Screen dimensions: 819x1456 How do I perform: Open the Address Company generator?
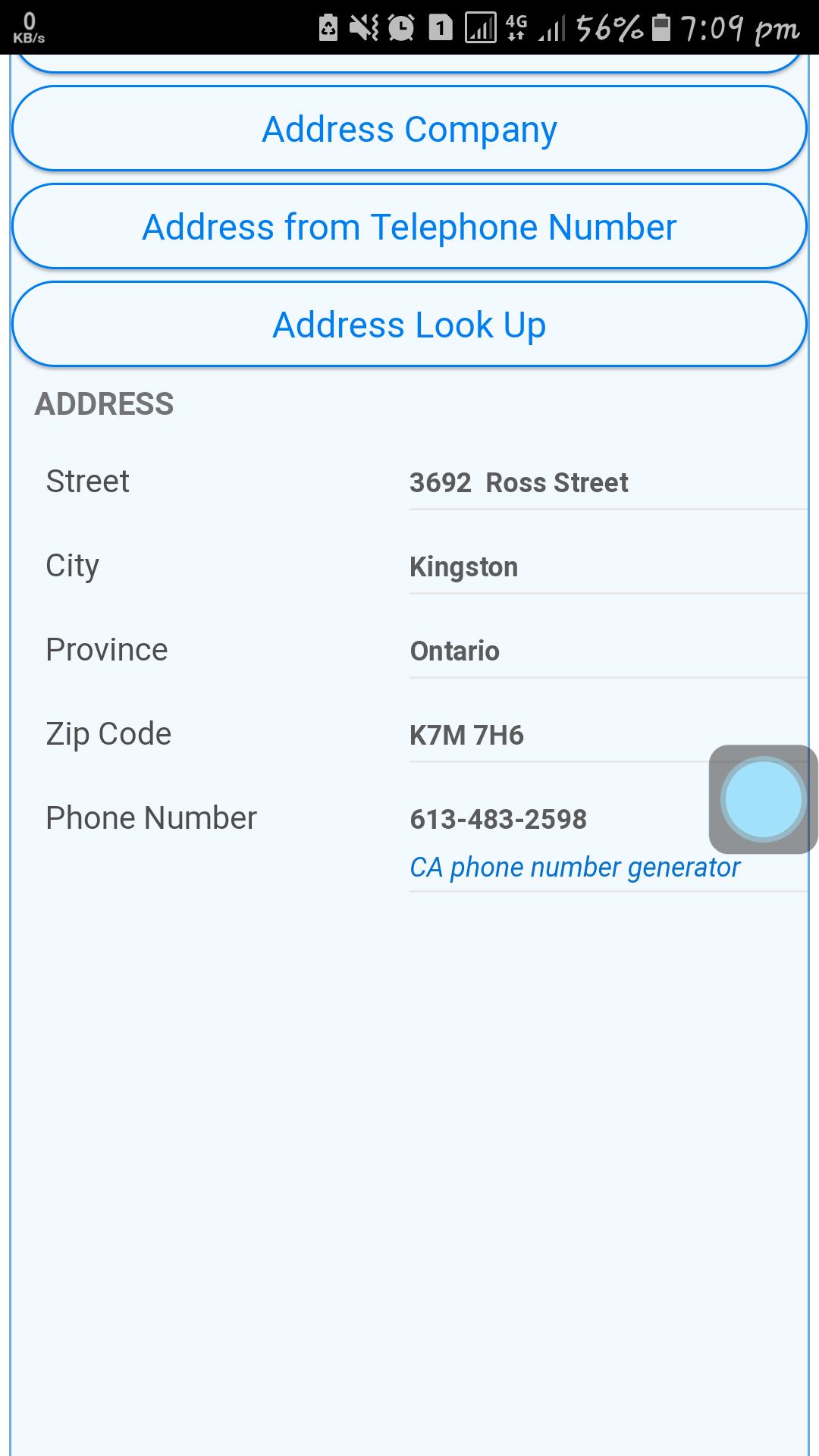pos(409,129)
